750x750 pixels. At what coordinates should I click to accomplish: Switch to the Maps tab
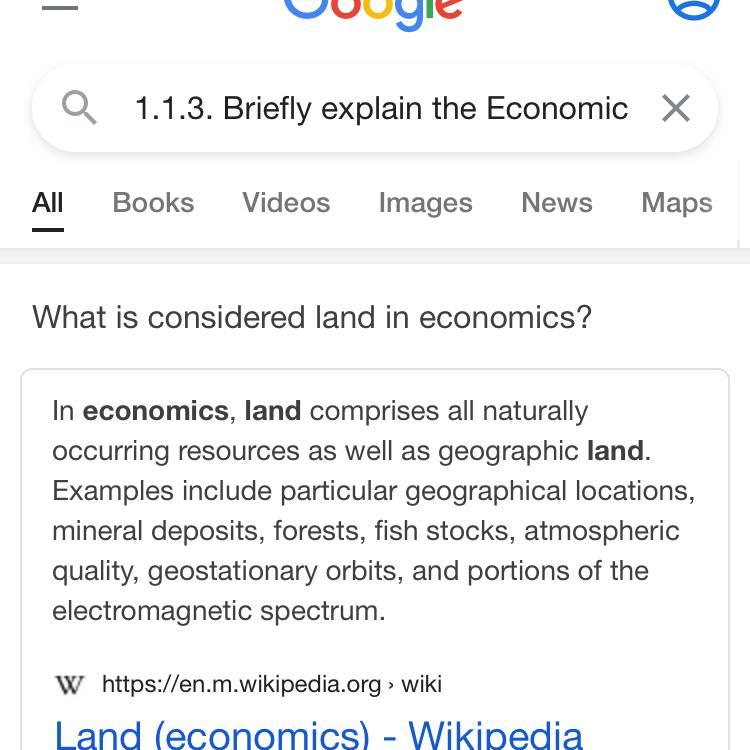coord(676,203)
